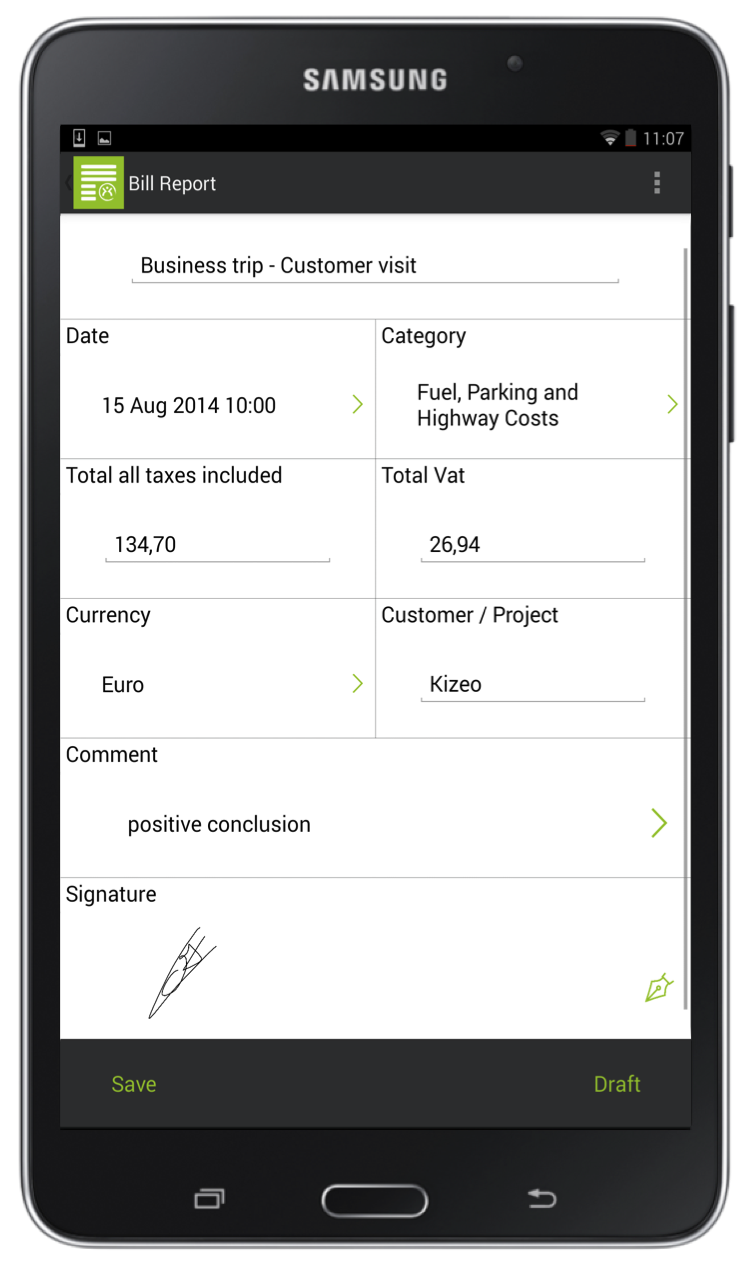Image resolution: width=746 pixels, height=1261 pixels.
Task: Edit the Customer / Project field
Action: point(532,685)
